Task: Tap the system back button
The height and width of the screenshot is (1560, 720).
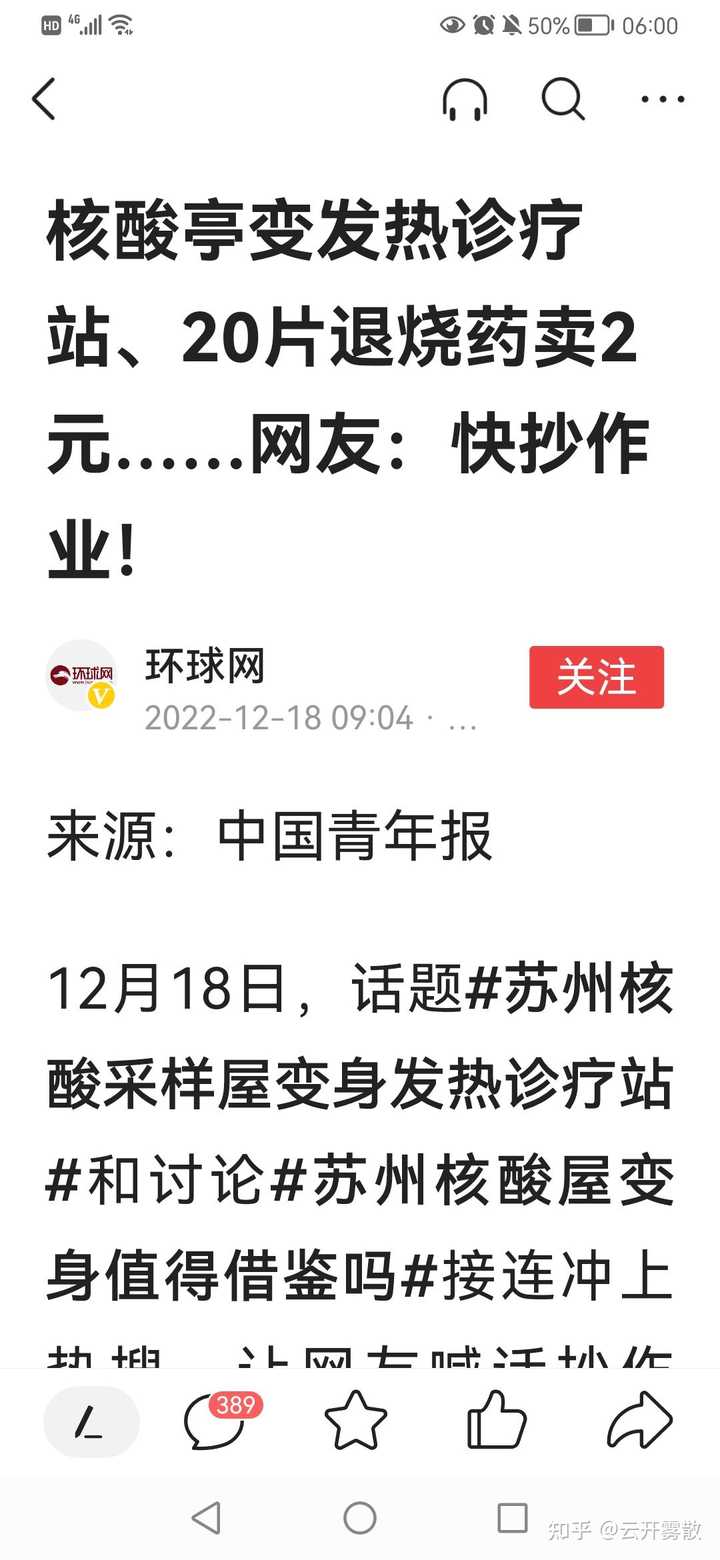Action: point(206,1518)
